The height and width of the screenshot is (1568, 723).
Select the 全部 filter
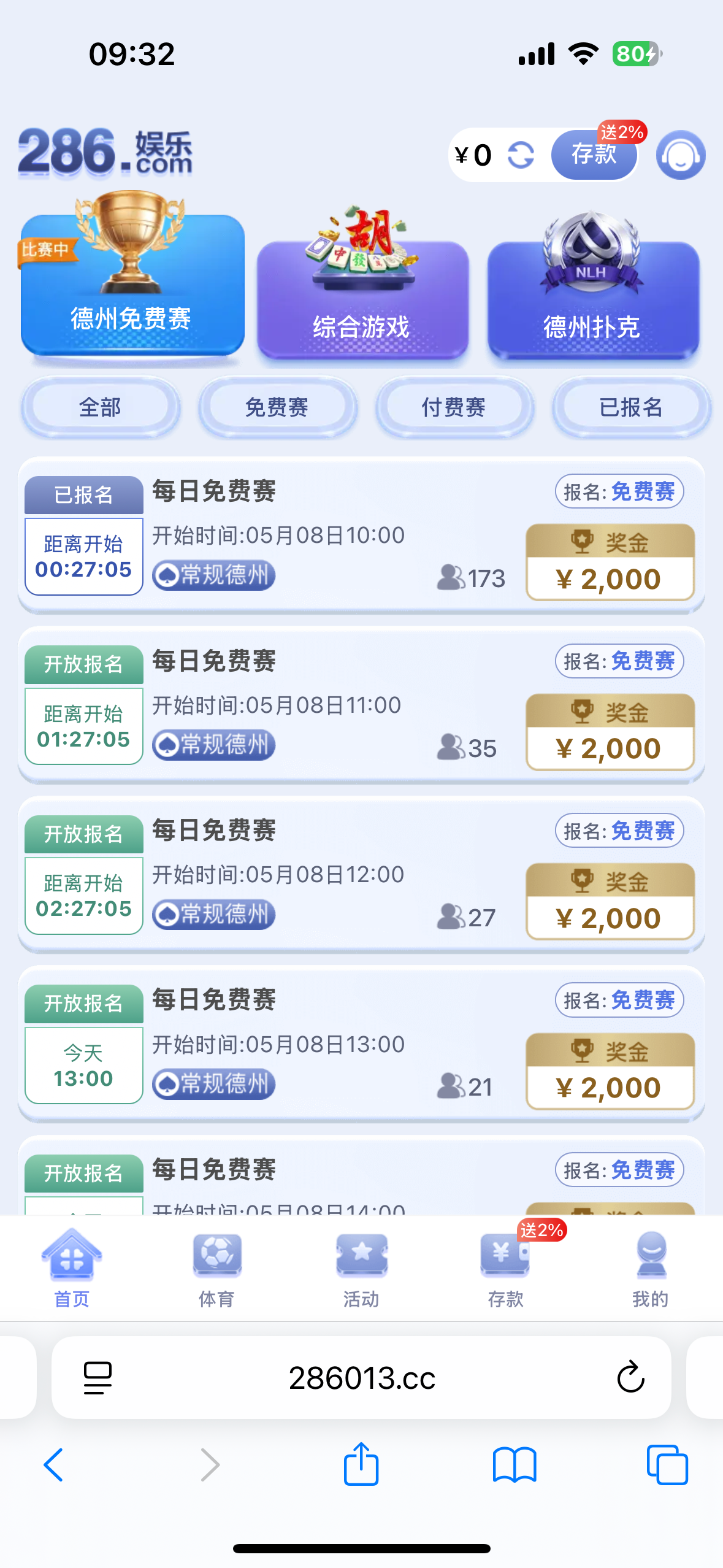click(100, 407)
